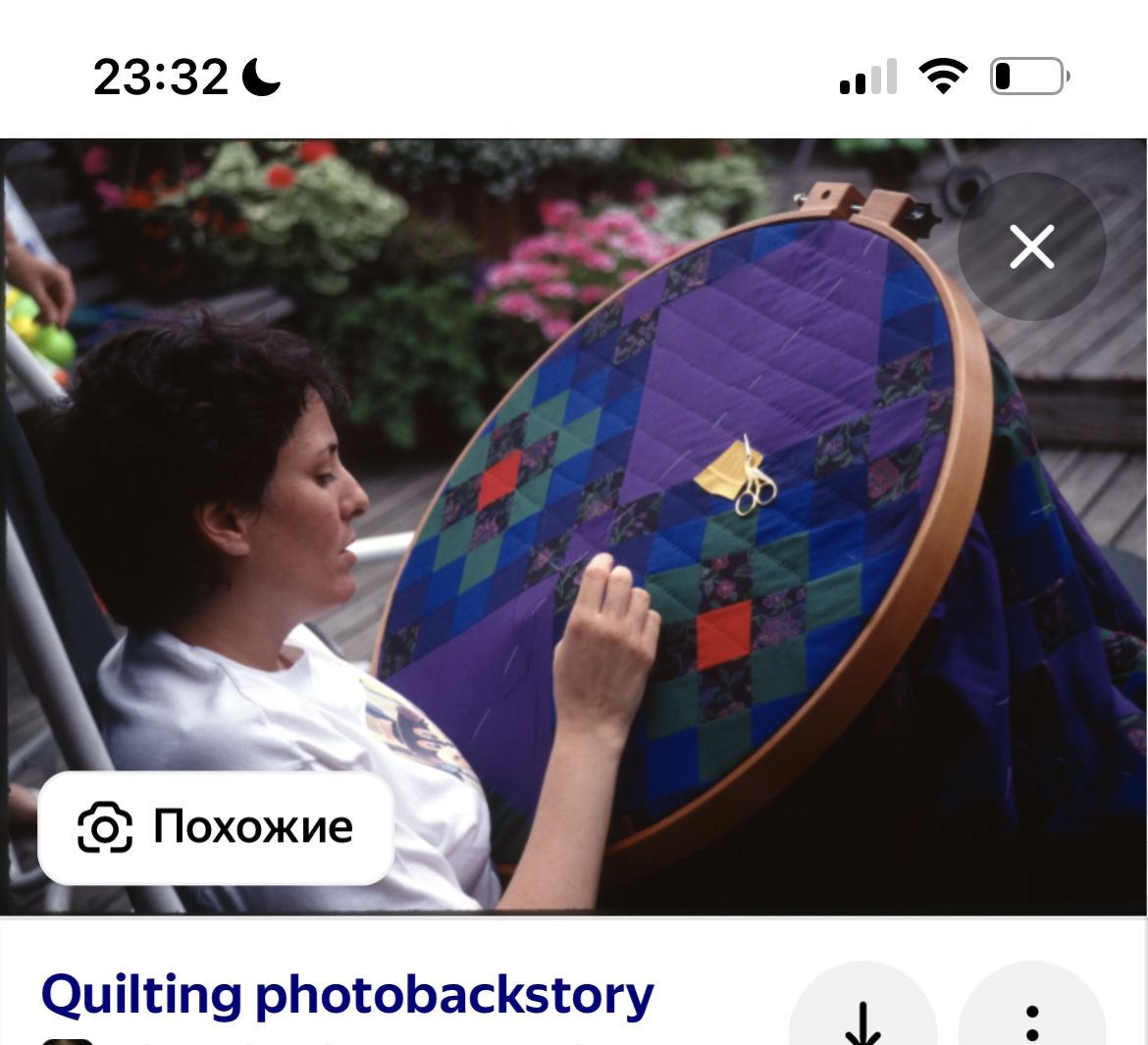
Task: Find similar images with Похожие
Action: click(x=216, y=827)
